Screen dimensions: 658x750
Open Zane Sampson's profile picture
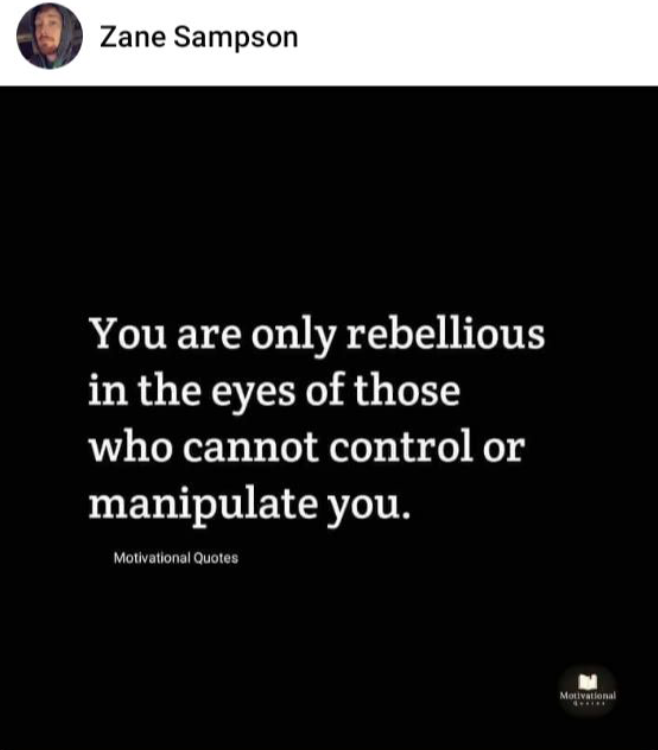coord(50,37)
